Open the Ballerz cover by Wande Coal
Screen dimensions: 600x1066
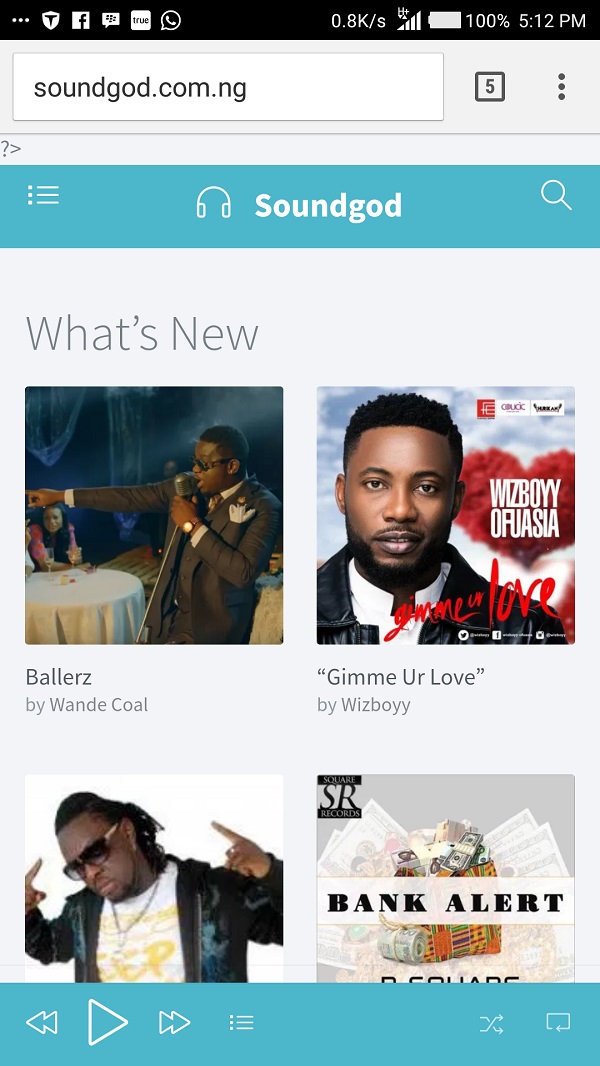point(154,515)
